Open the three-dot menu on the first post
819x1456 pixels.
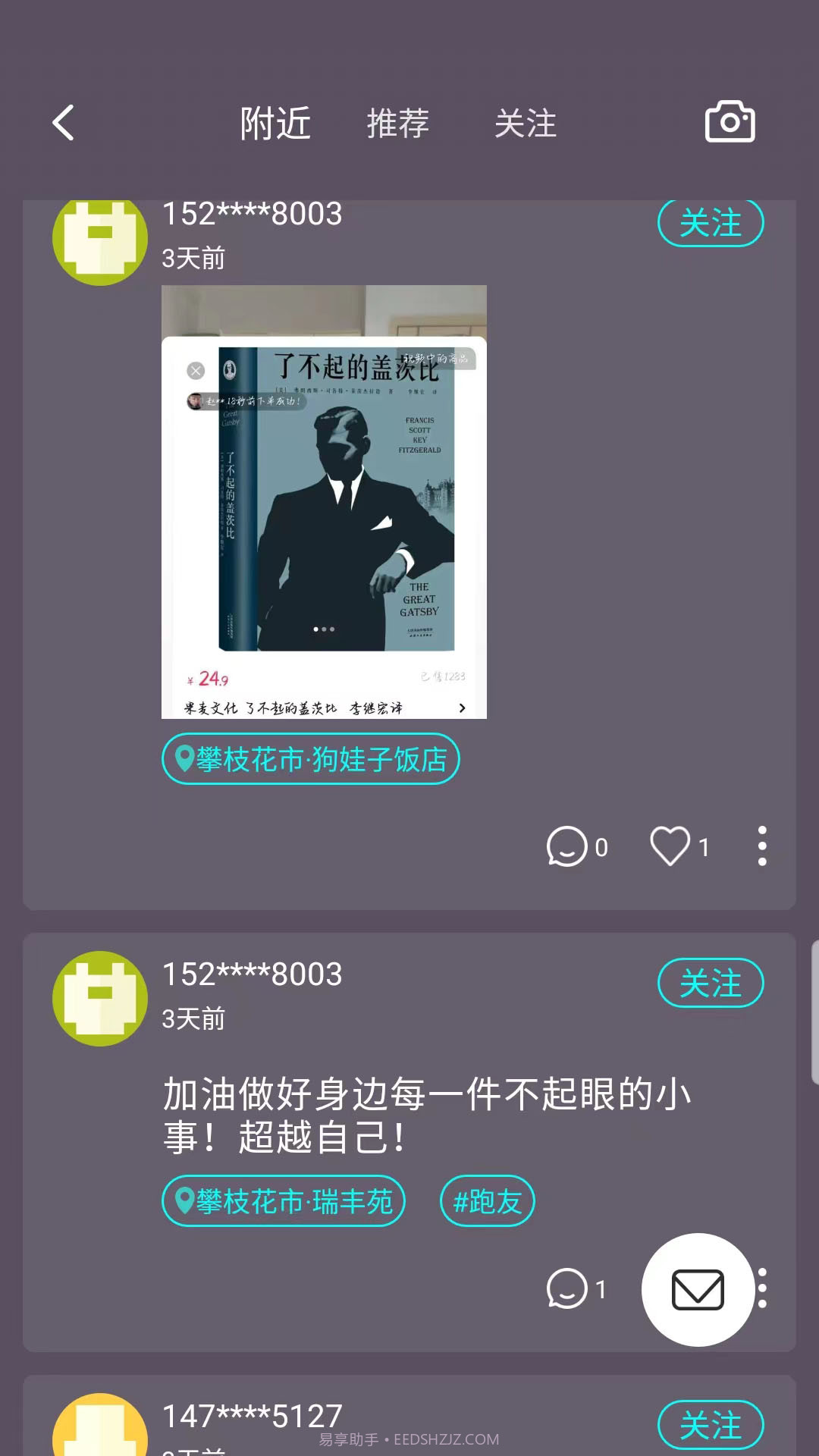coord(763,847)
